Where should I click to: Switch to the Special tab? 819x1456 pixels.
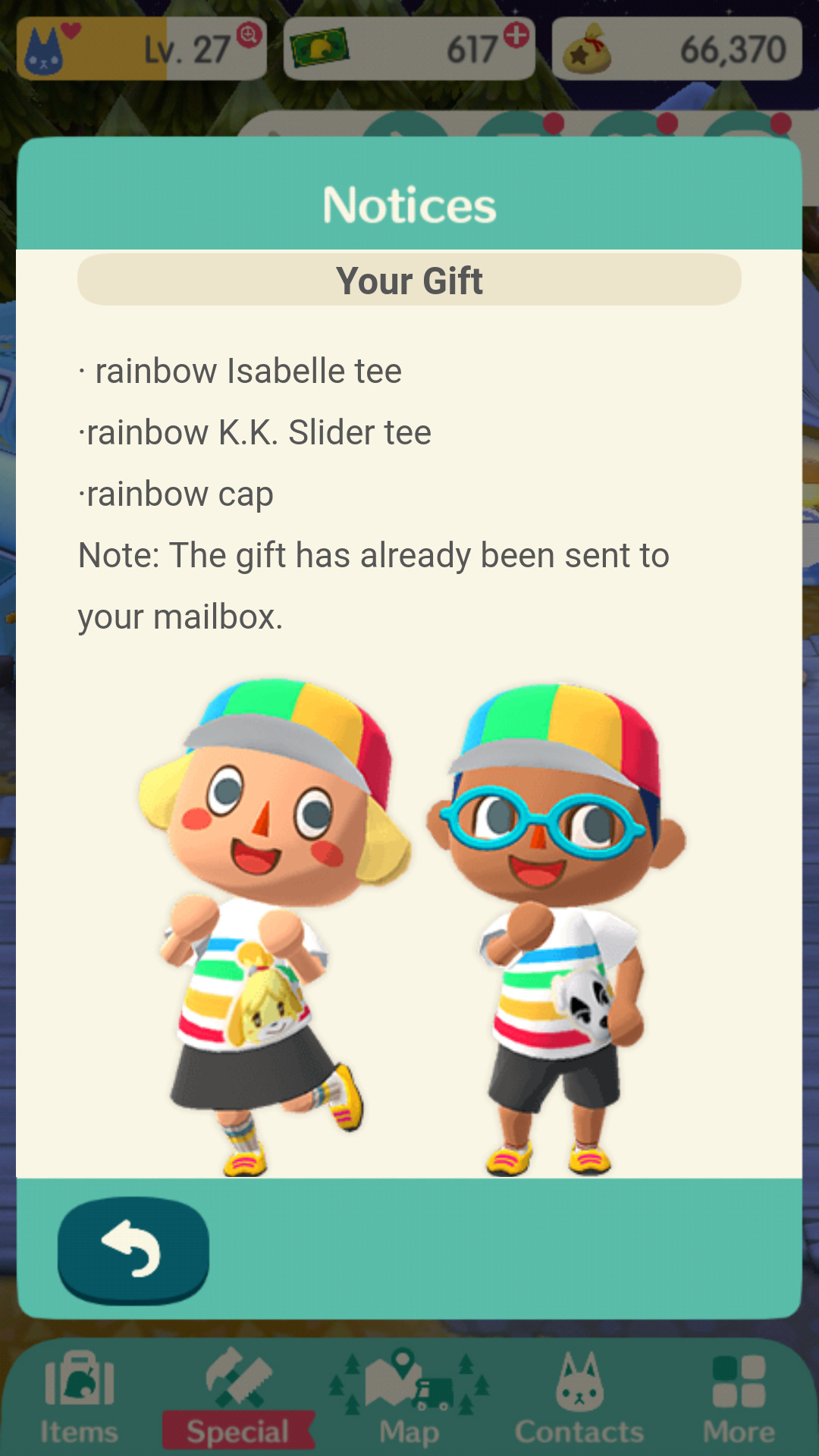tap(238, 1398)
